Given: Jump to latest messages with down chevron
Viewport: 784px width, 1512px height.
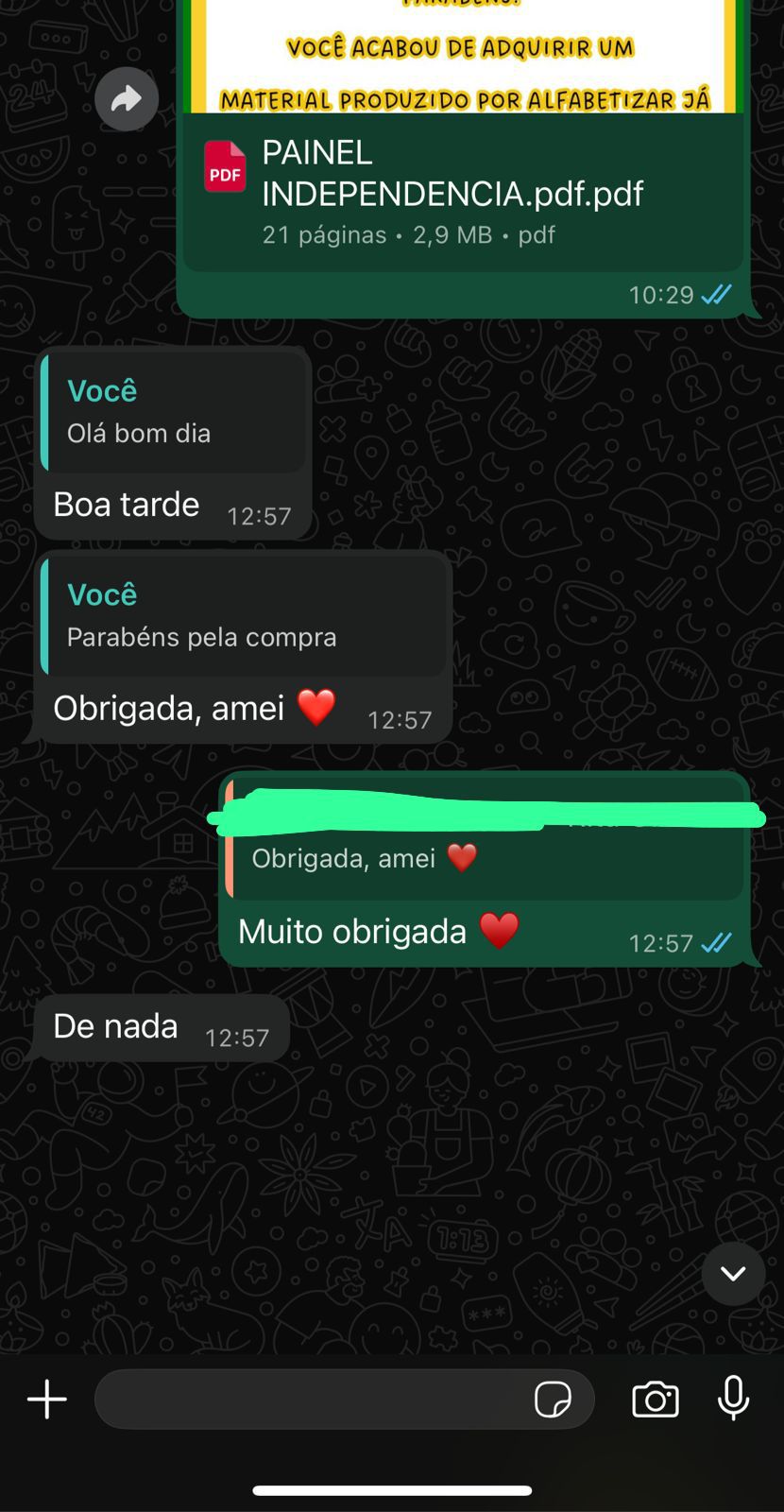Looking at the screenshot, I should pos(733,1274).
